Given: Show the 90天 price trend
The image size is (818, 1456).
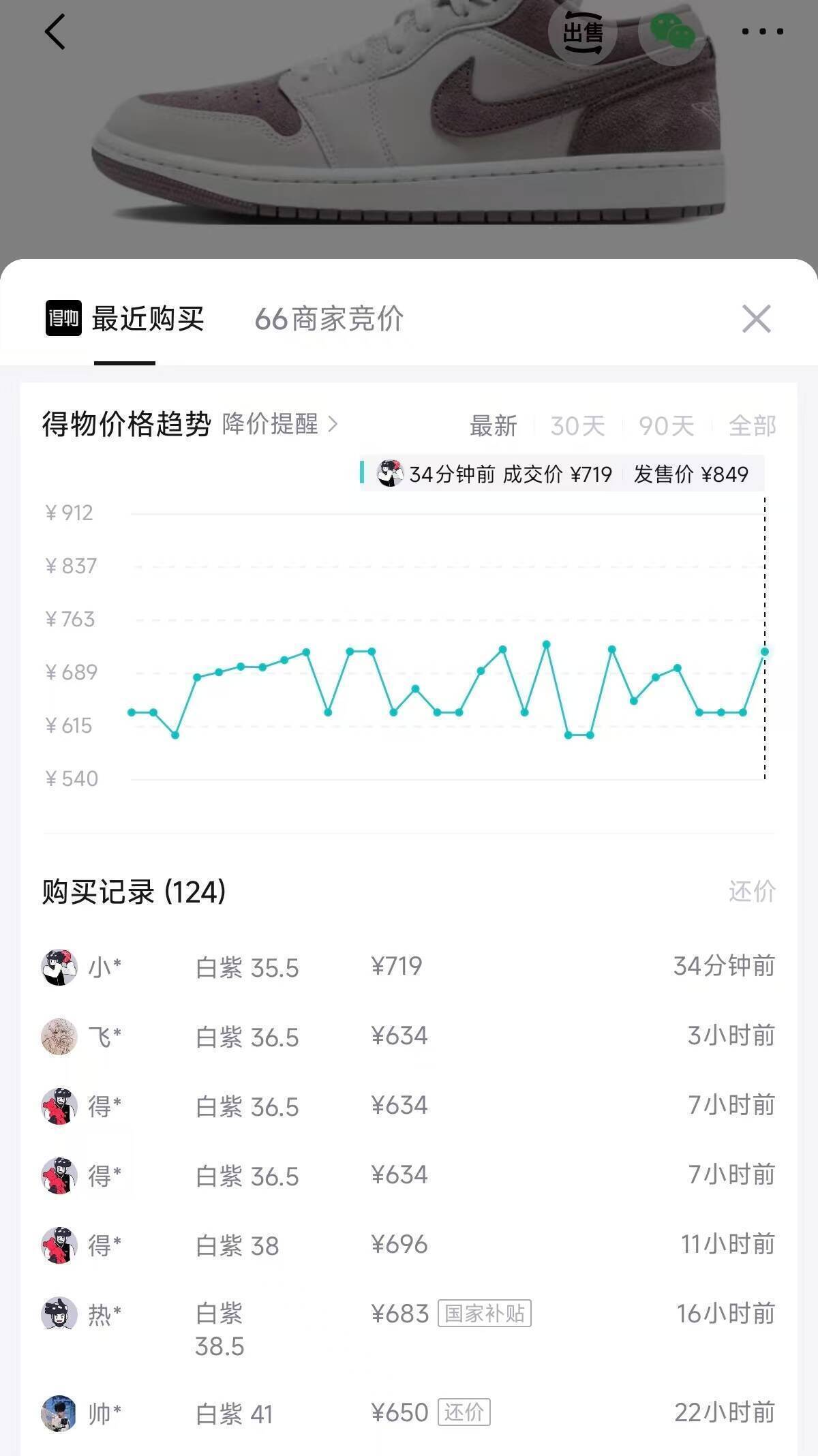Looking at the screenshot, I should tap(666, 426).
